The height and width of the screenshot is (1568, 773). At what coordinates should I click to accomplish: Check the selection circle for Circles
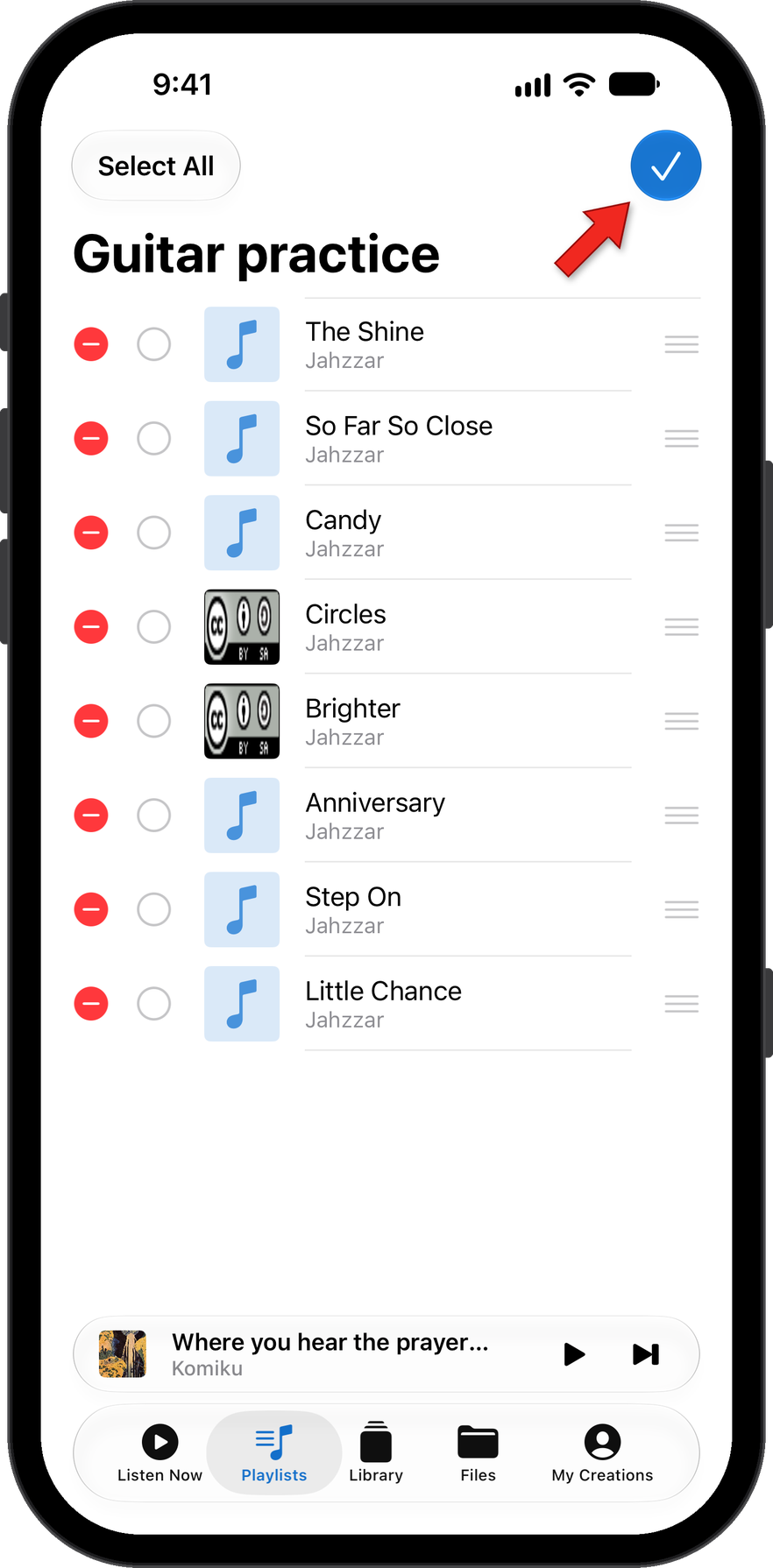click(x=154, y=626)
